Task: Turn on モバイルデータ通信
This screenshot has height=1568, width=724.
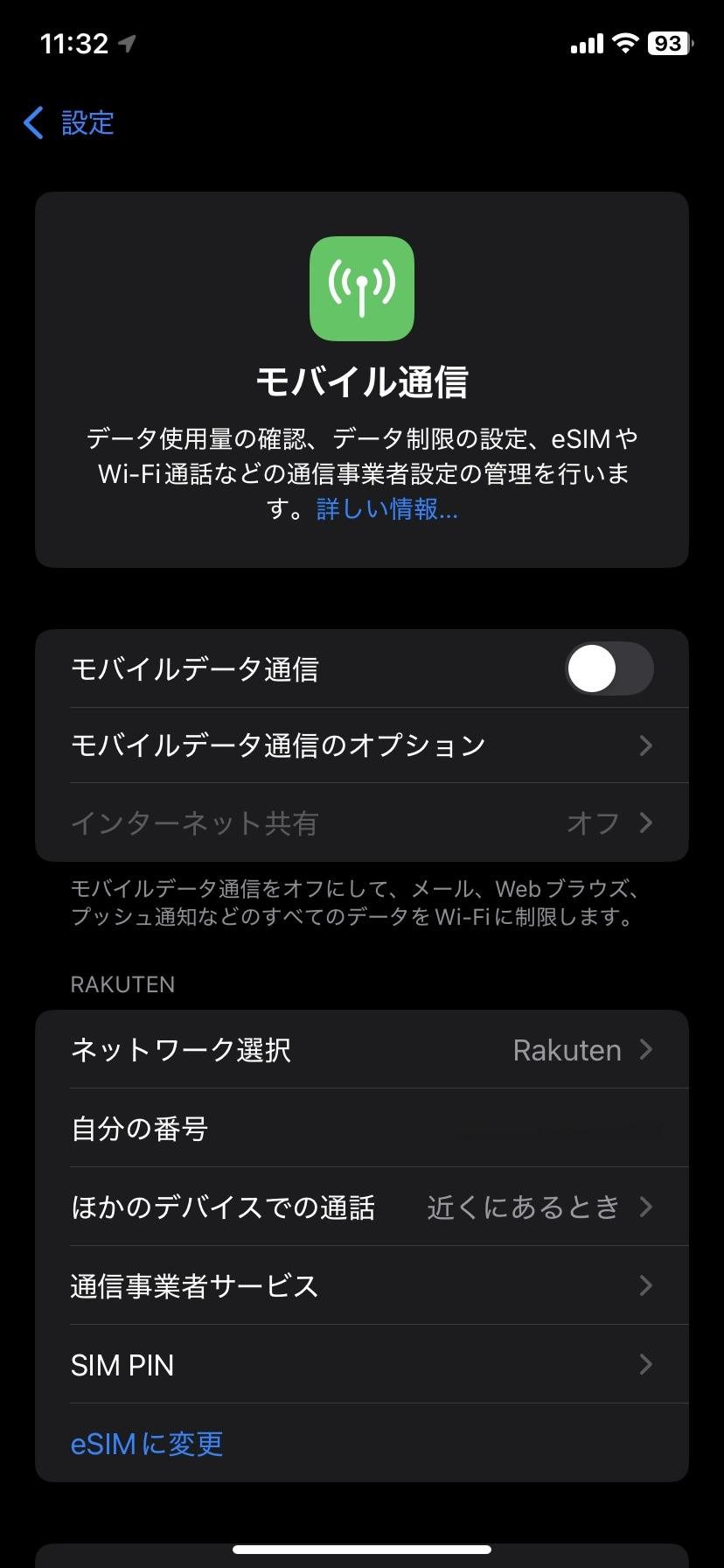Action: (x=609, y=669)
